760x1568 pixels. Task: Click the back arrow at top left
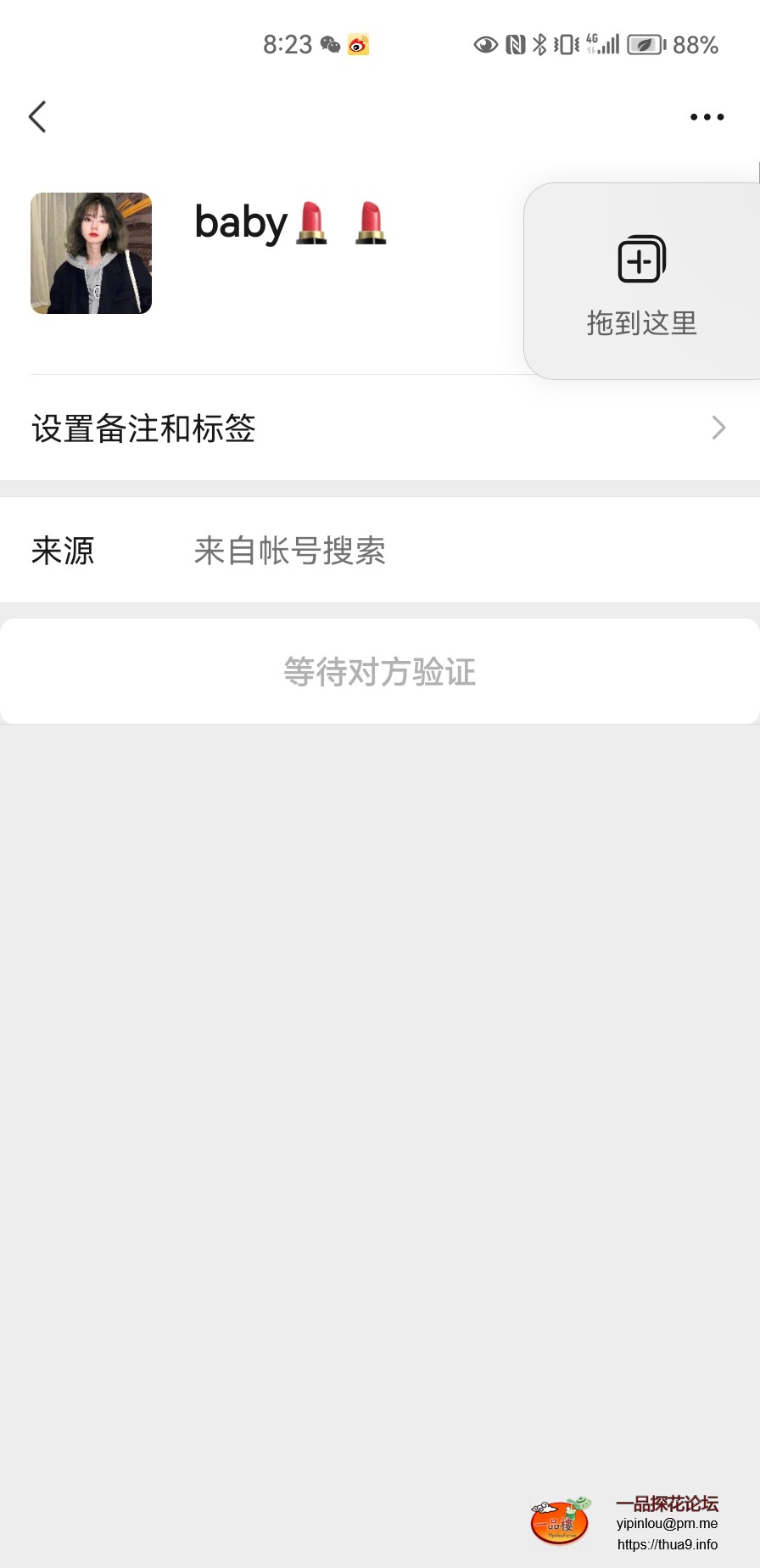37,117
